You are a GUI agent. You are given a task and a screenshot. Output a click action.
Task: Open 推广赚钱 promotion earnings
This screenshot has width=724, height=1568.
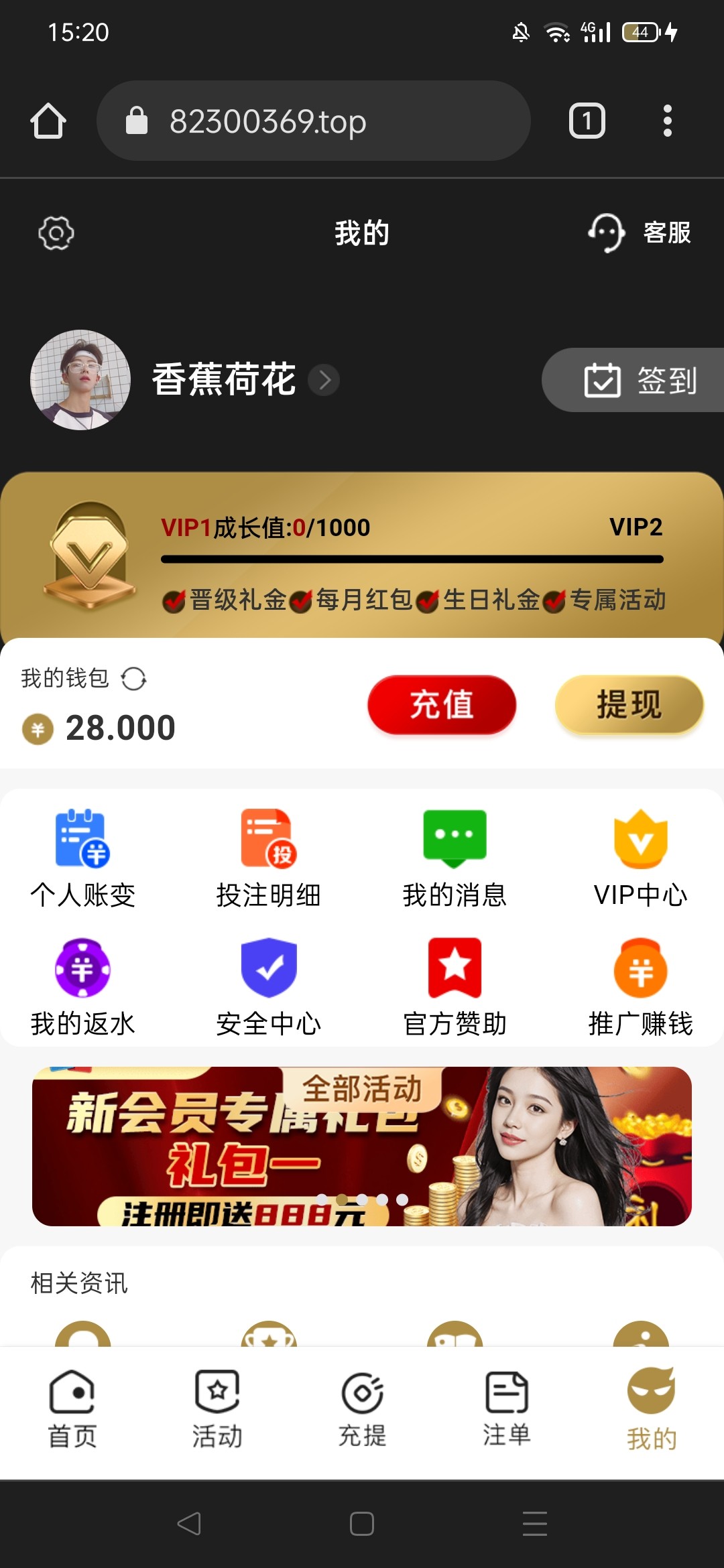(x=640, y=986)
